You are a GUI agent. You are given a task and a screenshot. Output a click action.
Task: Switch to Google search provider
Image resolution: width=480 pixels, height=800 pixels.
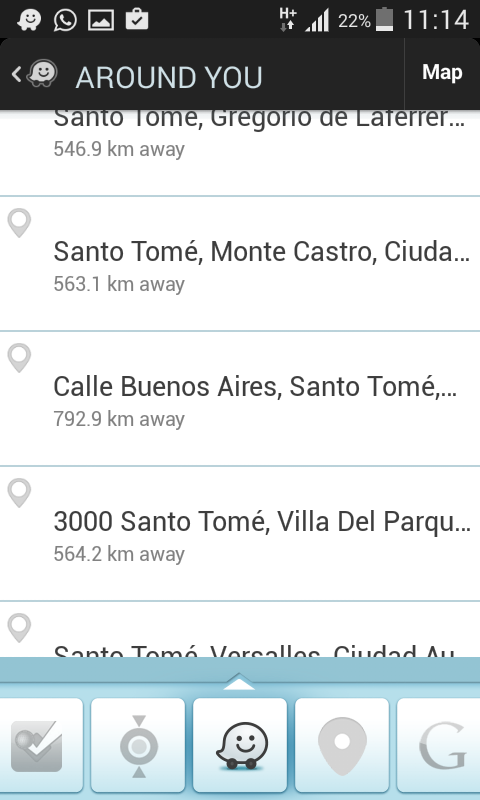[x=439, y=745]
